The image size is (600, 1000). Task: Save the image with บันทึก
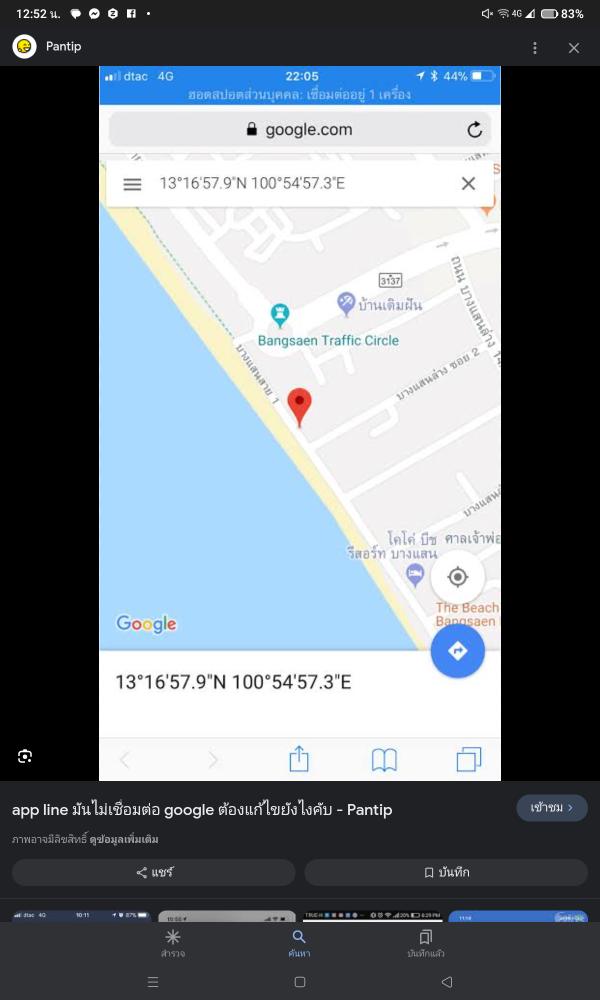[x=446, y=872]
